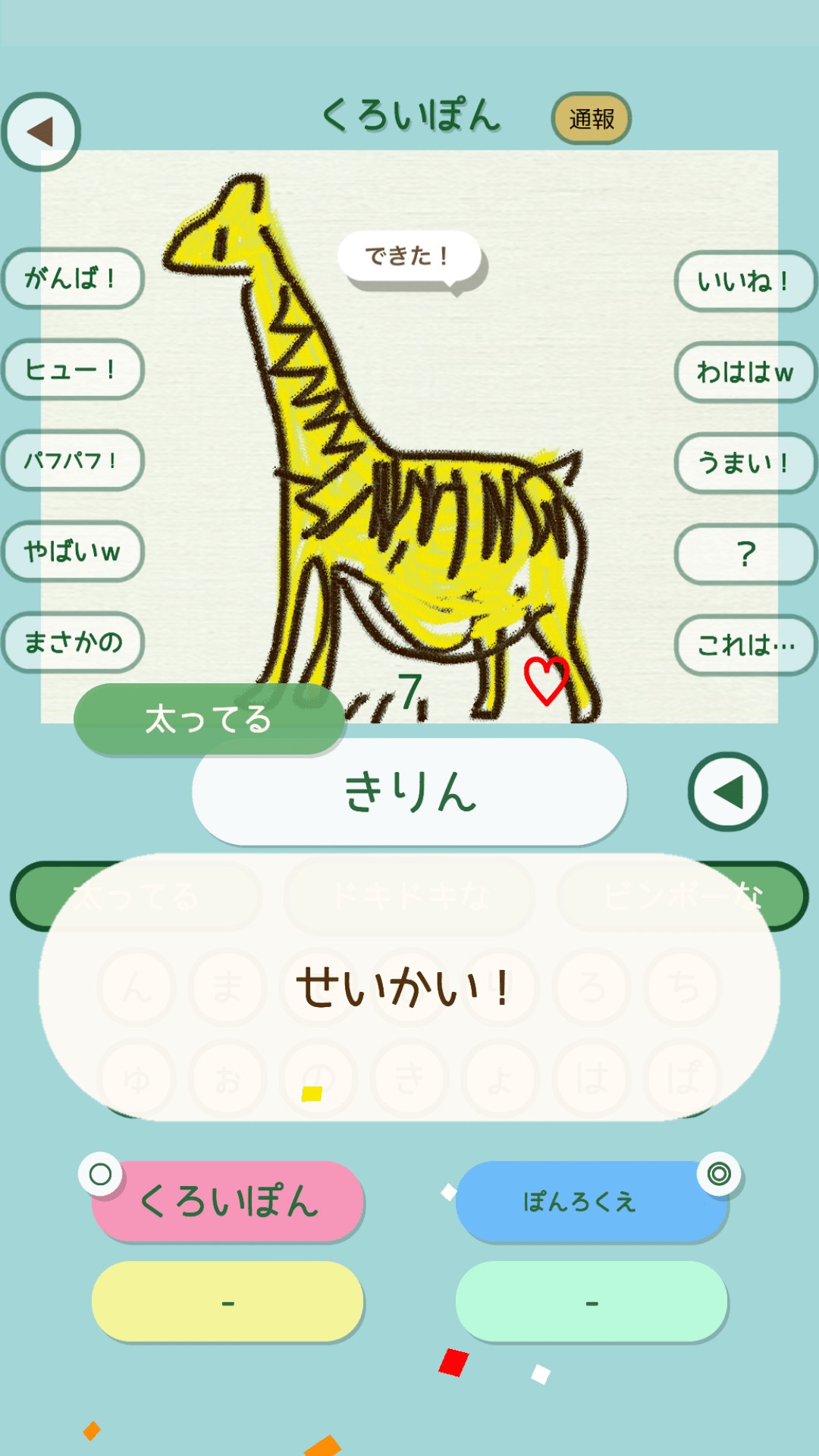Send the わははw reaction
This screenshot has height=1456, width=819.
745,372
